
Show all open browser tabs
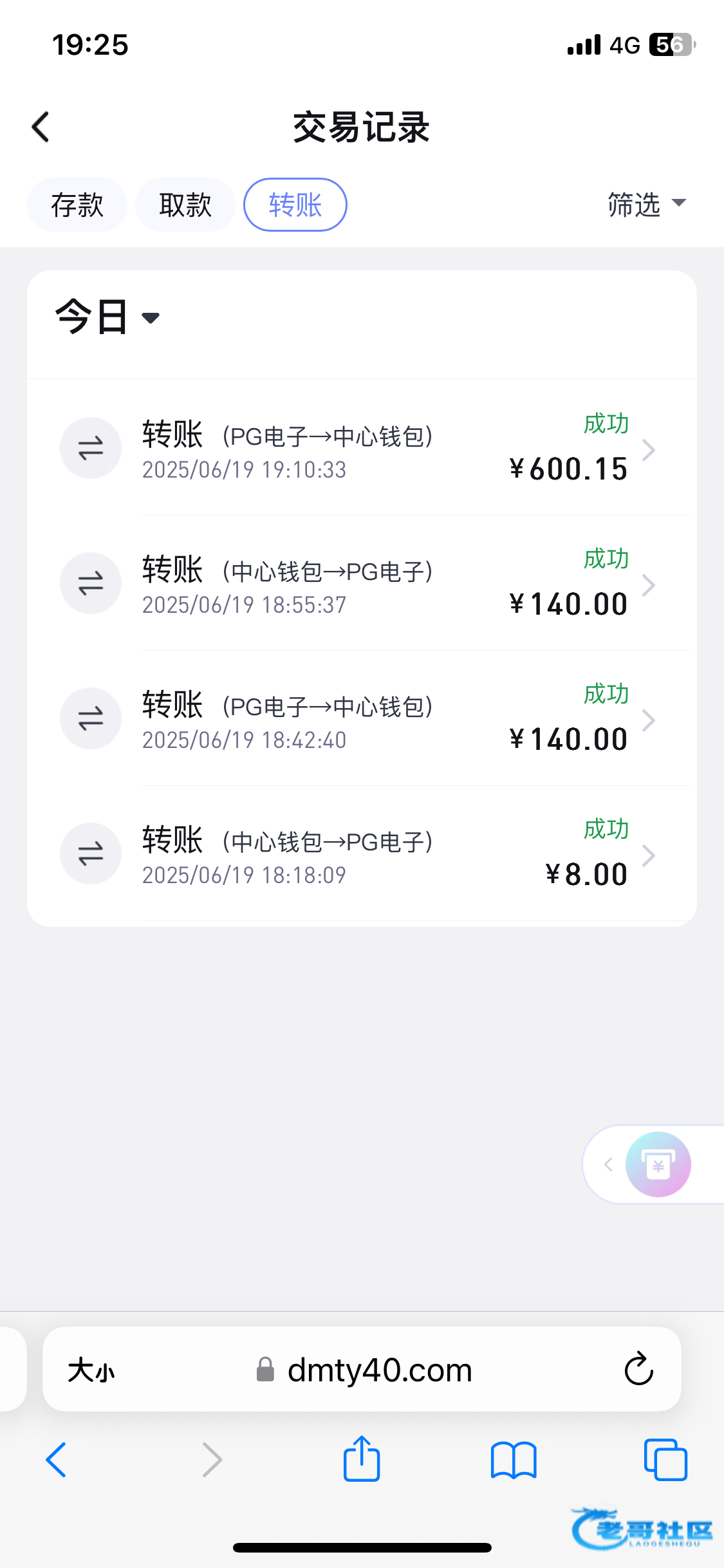point(665,1460)
